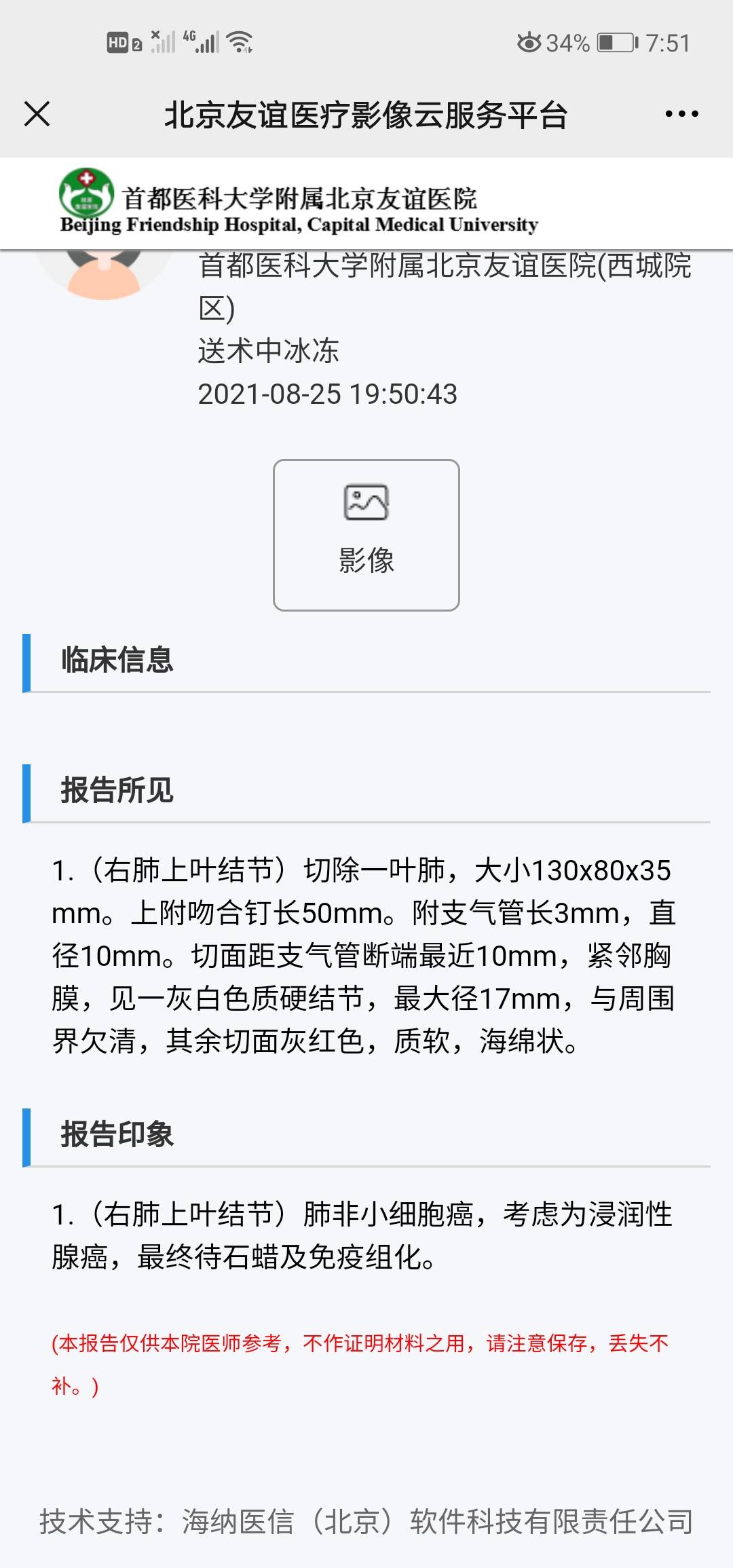Tap the patient avatar icon
733x1568 pixels.
[102, 272]
